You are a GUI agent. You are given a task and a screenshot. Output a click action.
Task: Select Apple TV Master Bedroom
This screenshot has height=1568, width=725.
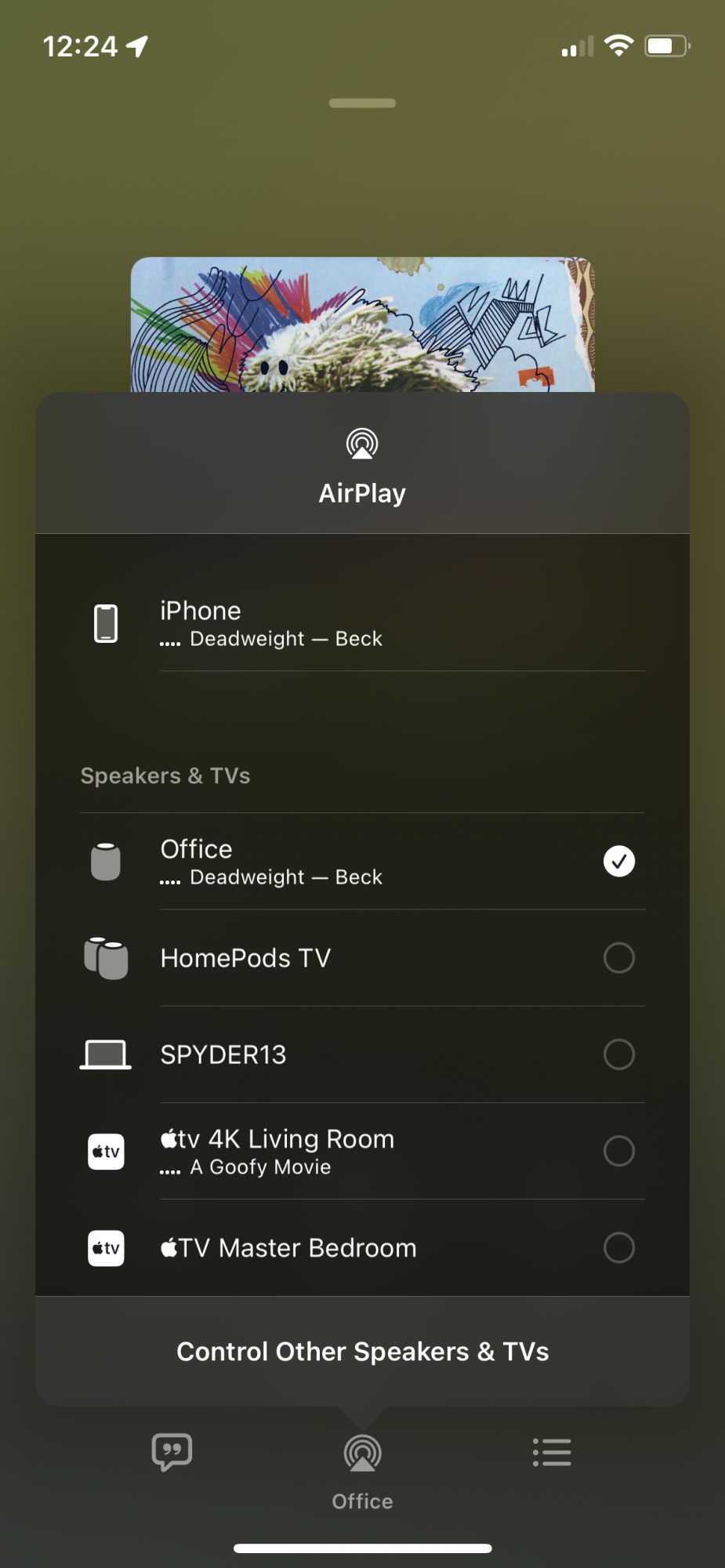click(x=618, y=1247)
